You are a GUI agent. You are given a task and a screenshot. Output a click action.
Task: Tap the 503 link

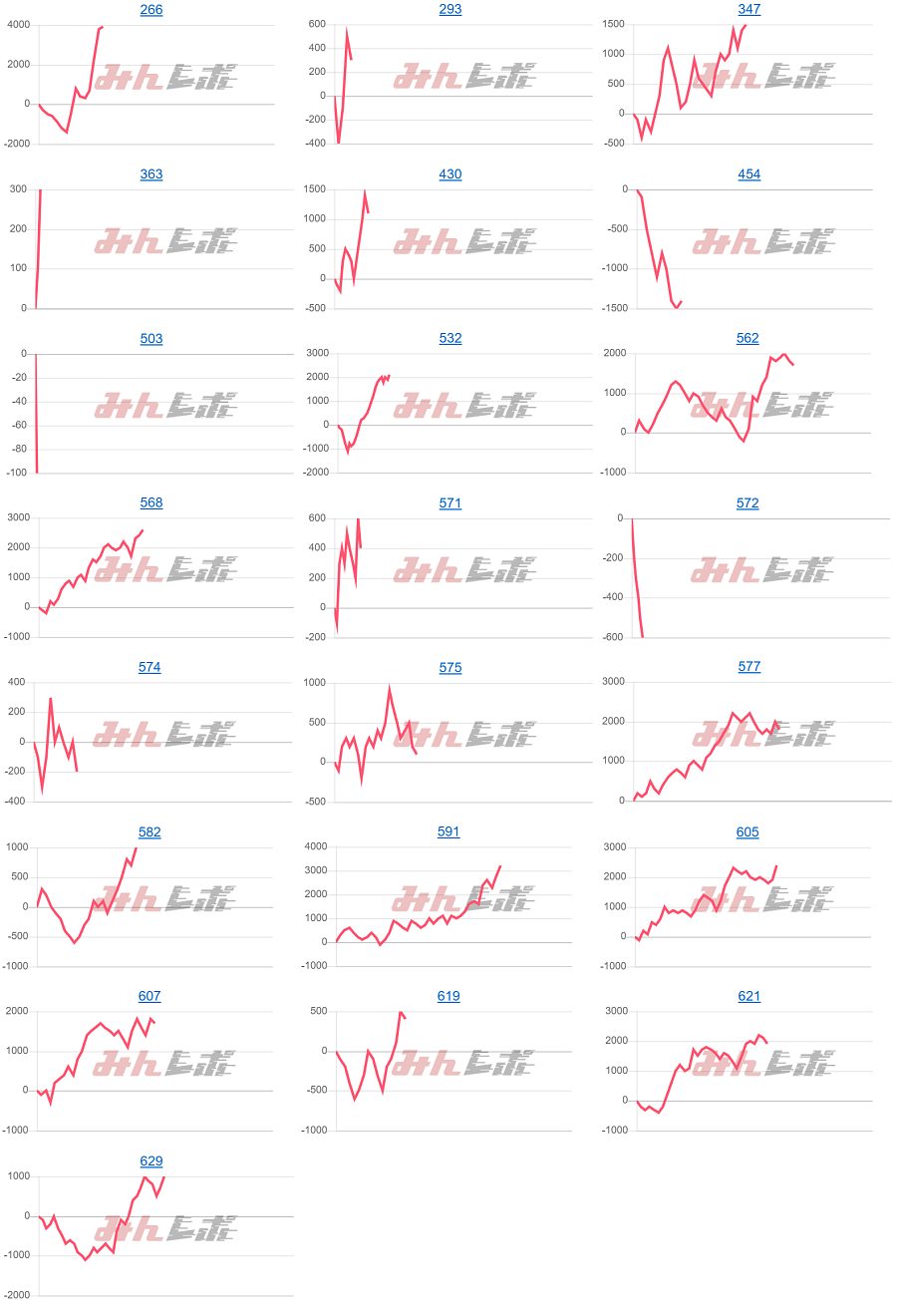[151, 339]
